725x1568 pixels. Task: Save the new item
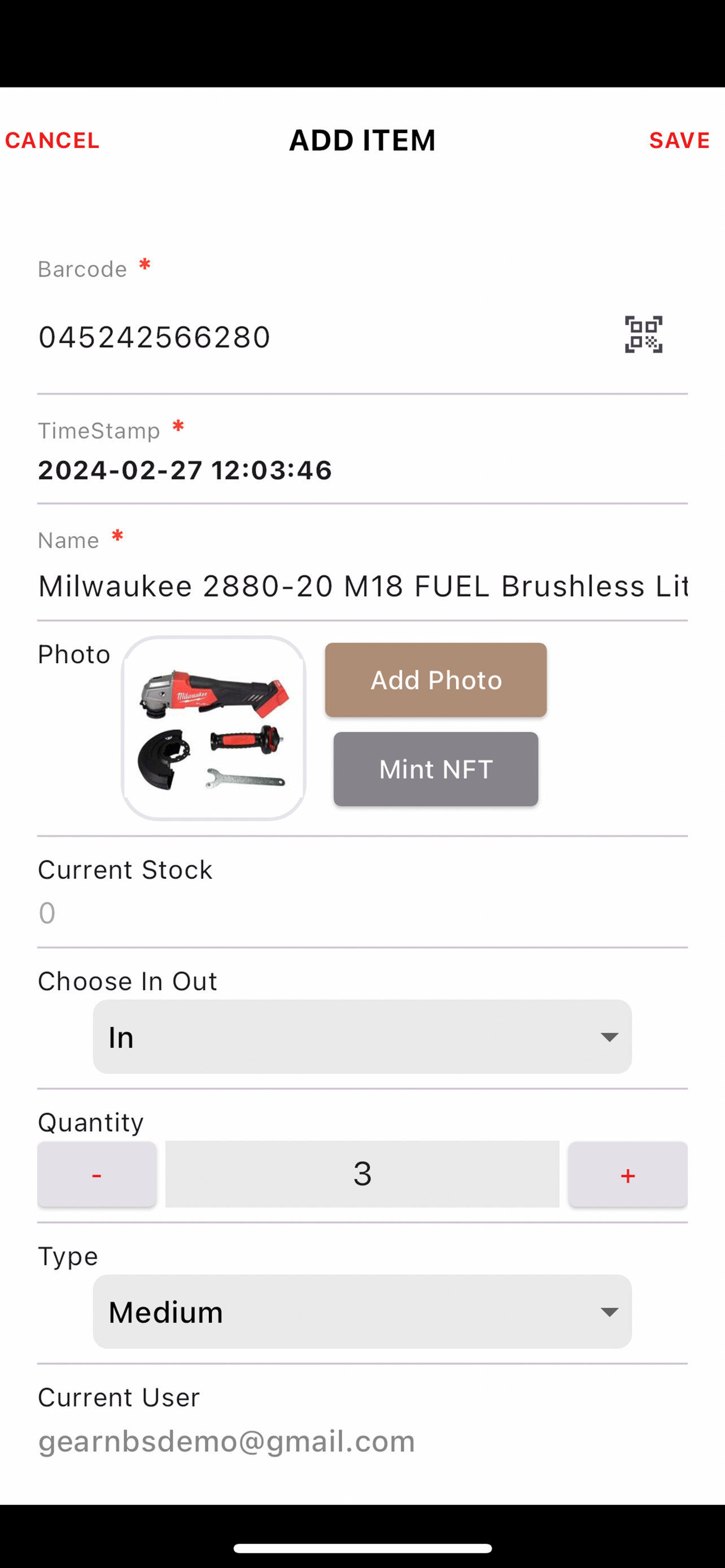click(x=679, y=141)
